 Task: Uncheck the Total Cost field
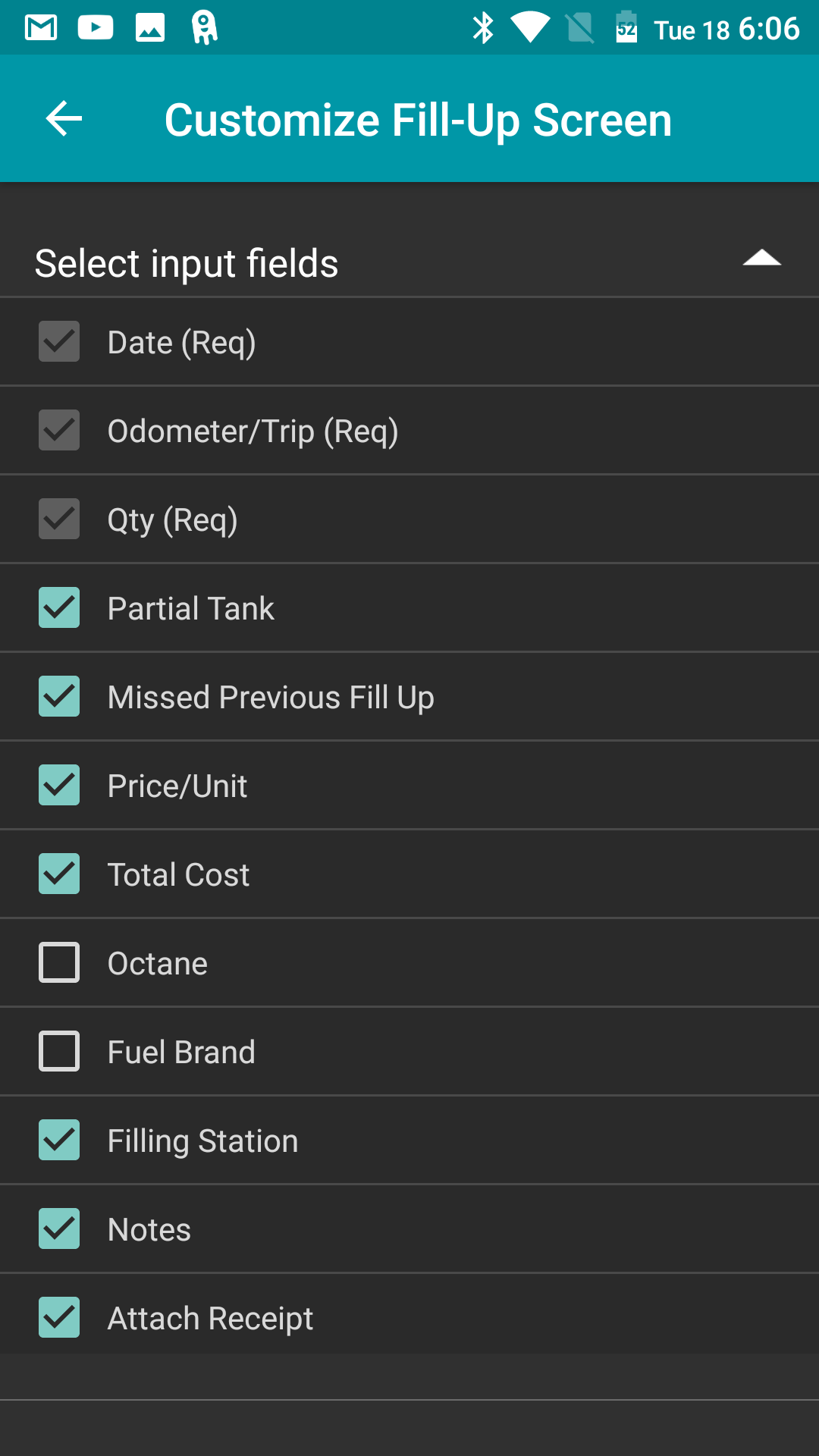[59, 874]
